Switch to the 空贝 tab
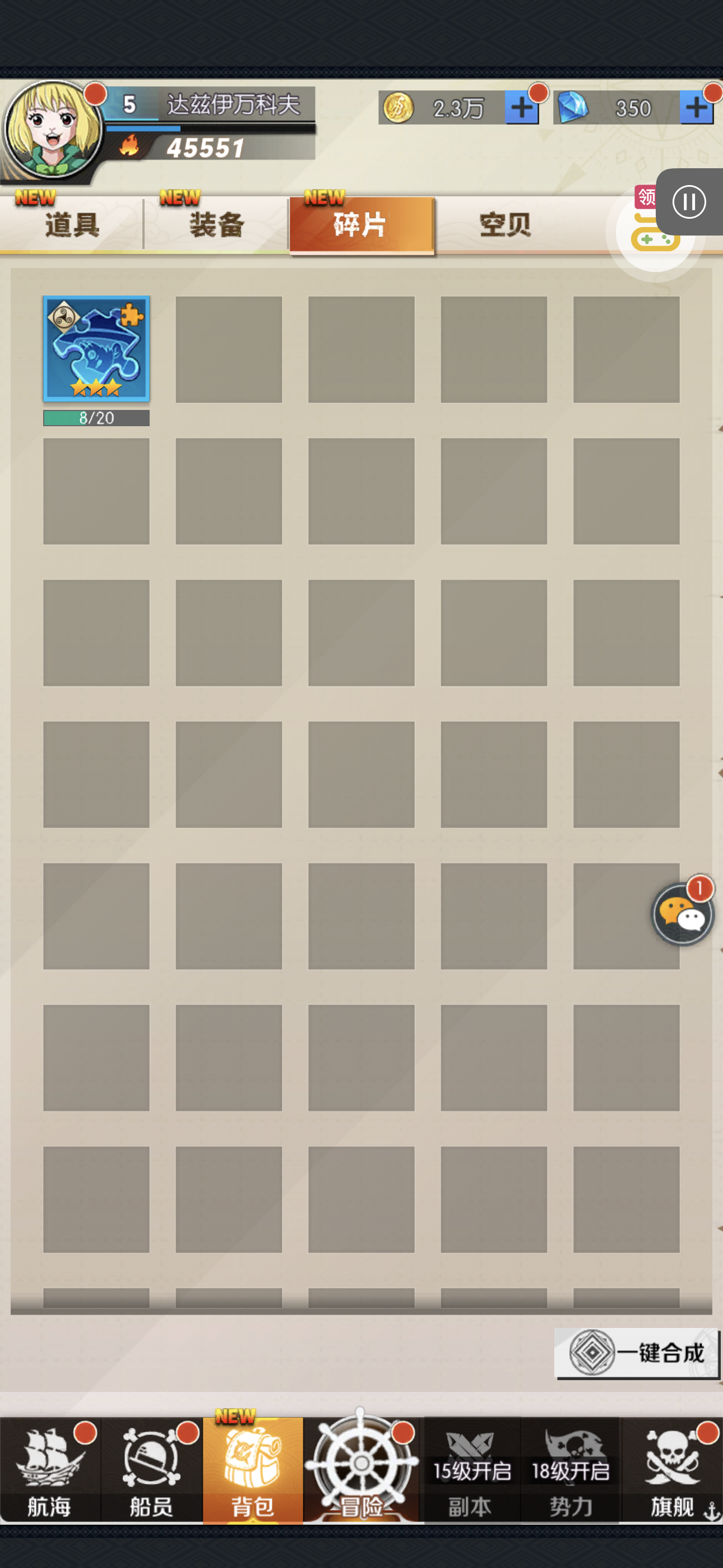 (504, 225)
